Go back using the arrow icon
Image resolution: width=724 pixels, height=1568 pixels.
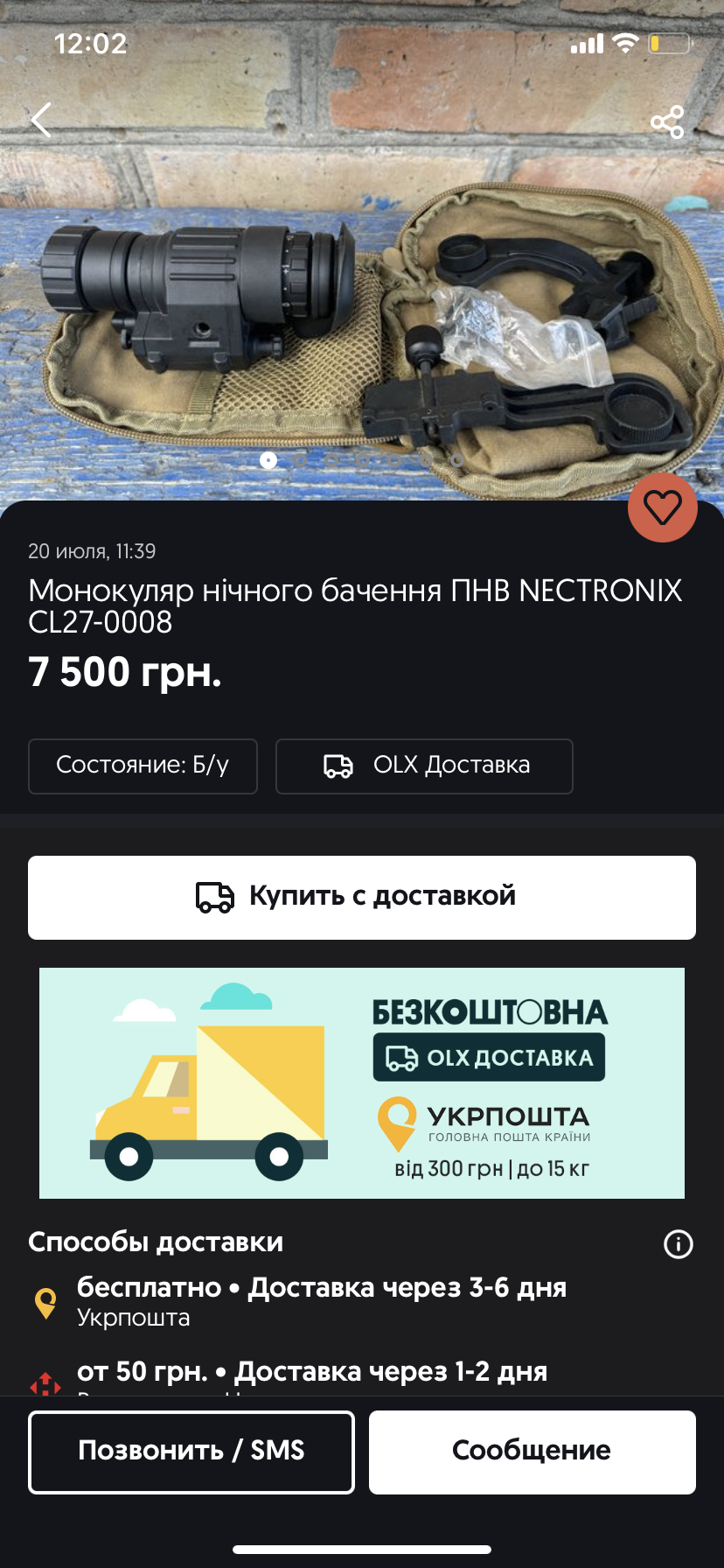coord(42,120)
